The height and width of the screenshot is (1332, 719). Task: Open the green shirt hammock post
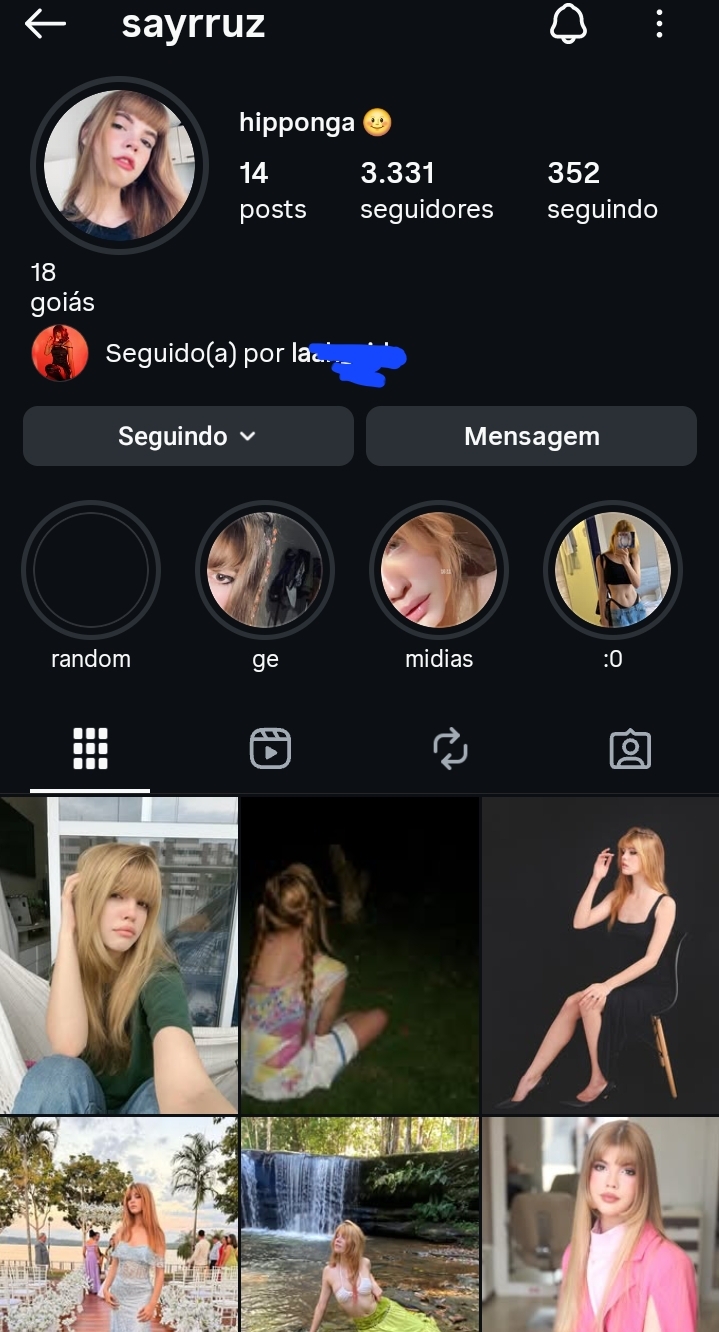(x=119, y=955)
